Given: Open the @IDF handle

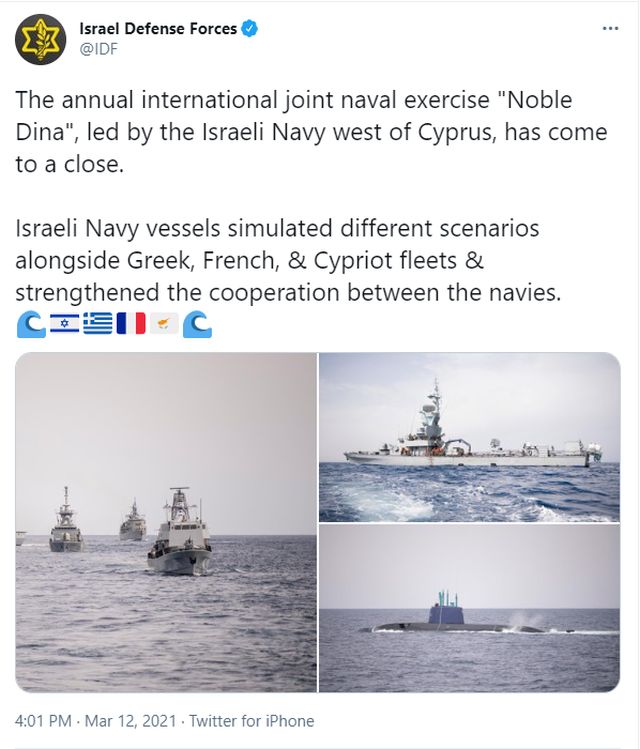Looking at the screenshot, I should 99,49.
